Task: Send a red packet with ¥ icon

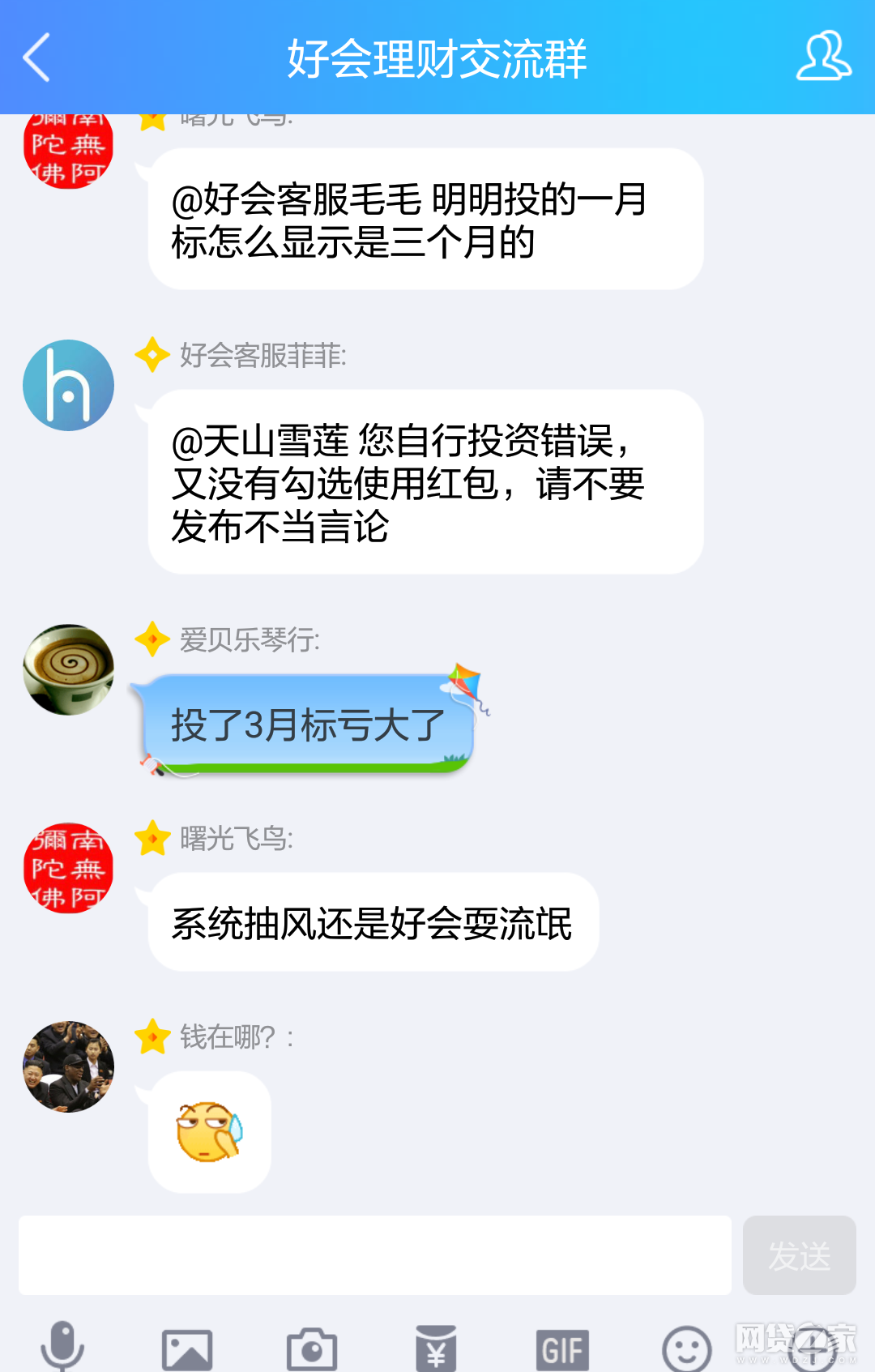Action: 436,1348
